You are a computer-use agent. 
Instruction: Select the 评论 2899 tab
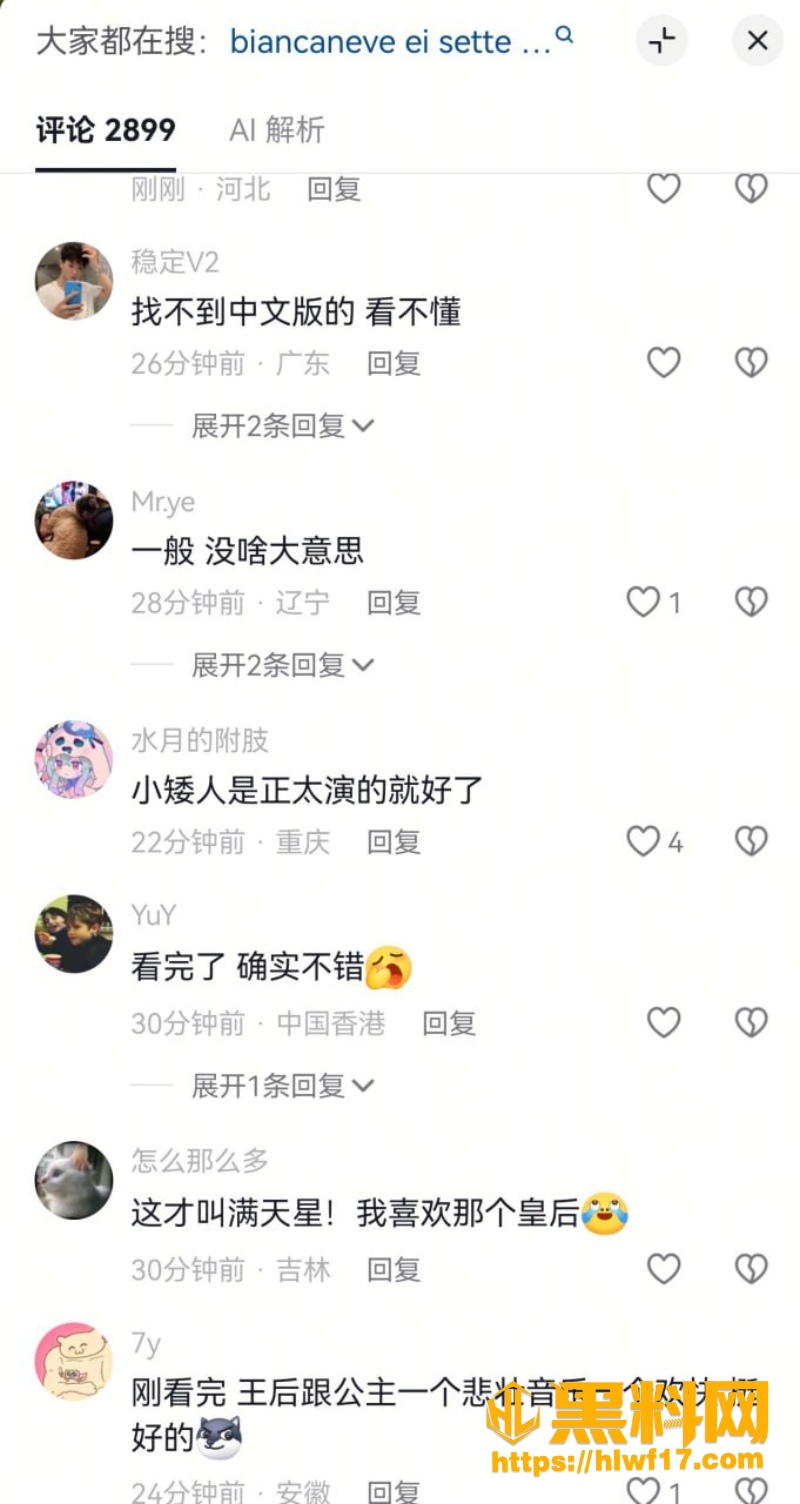click(x=106, y=130)
